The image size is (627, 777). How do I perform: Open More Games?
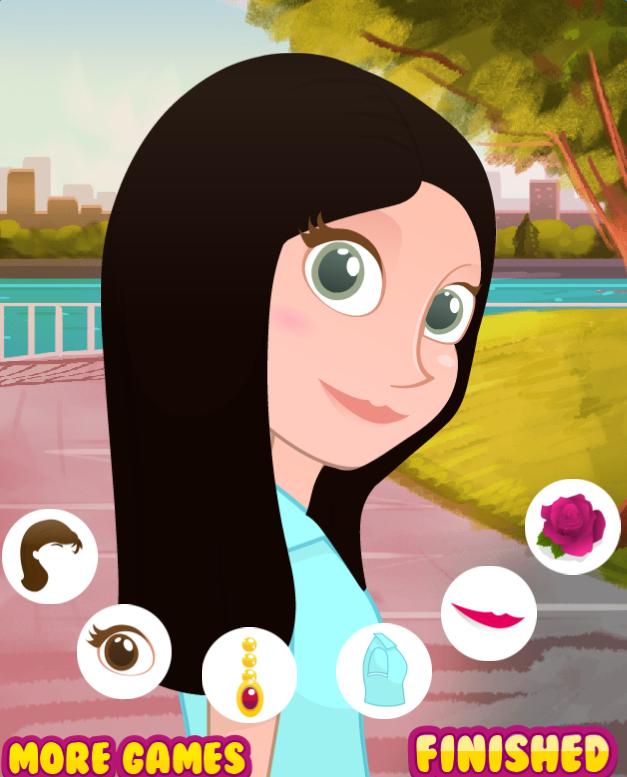click(125, 757)
